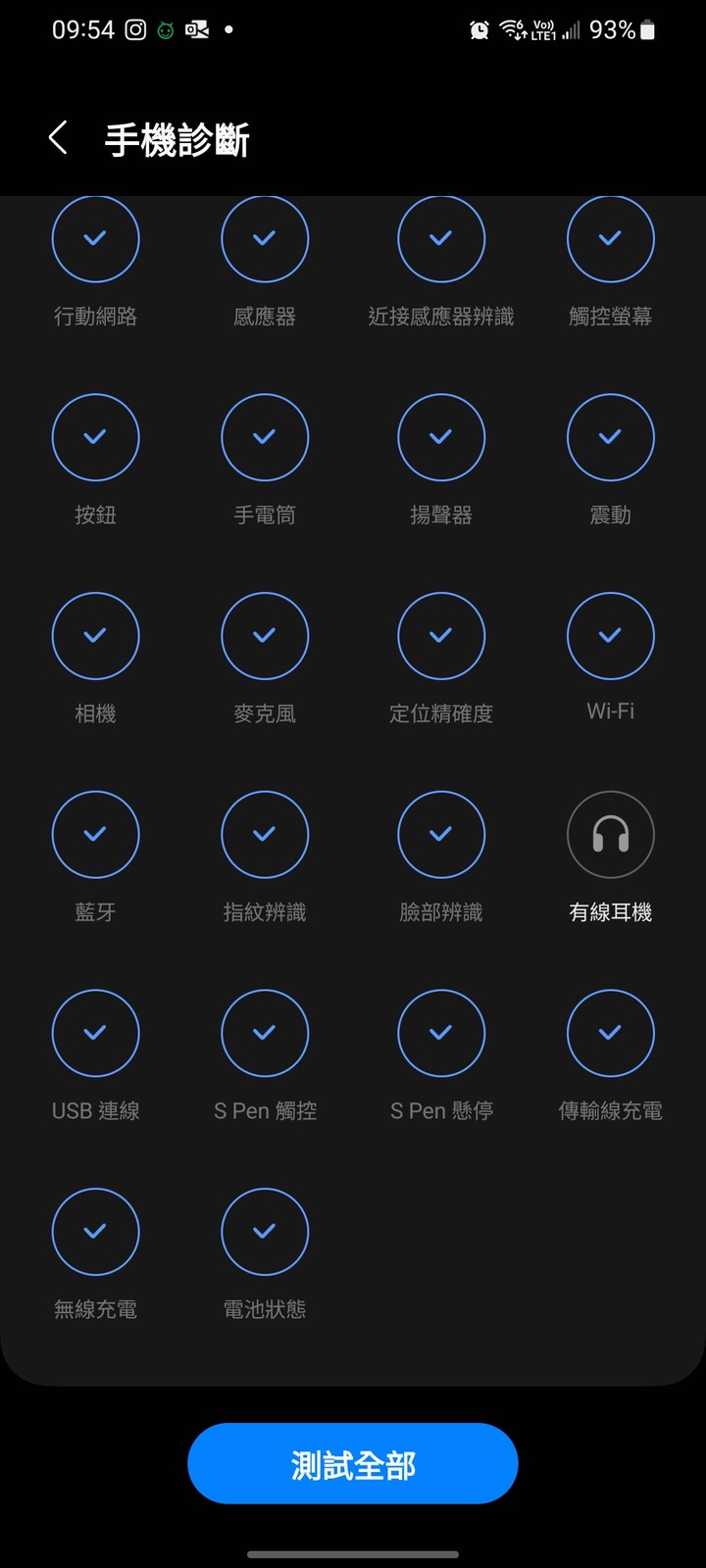The image size is (706, 1568).
Task: Open the 有線耳機 test
Action: click(610, 835)
